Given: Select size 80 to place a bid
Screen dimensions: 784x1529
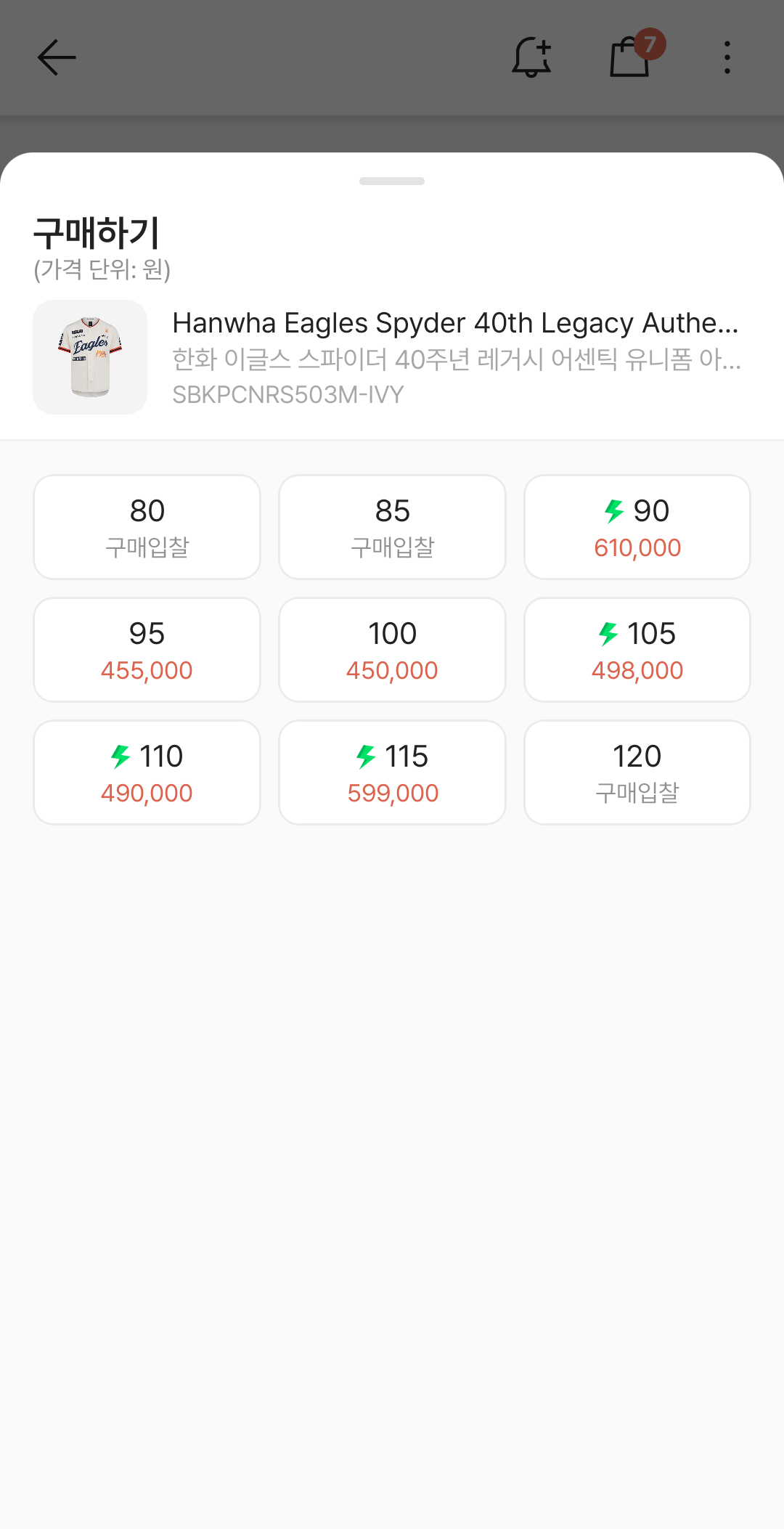Looking at the screenshot, I should click(x=147, y=527).
